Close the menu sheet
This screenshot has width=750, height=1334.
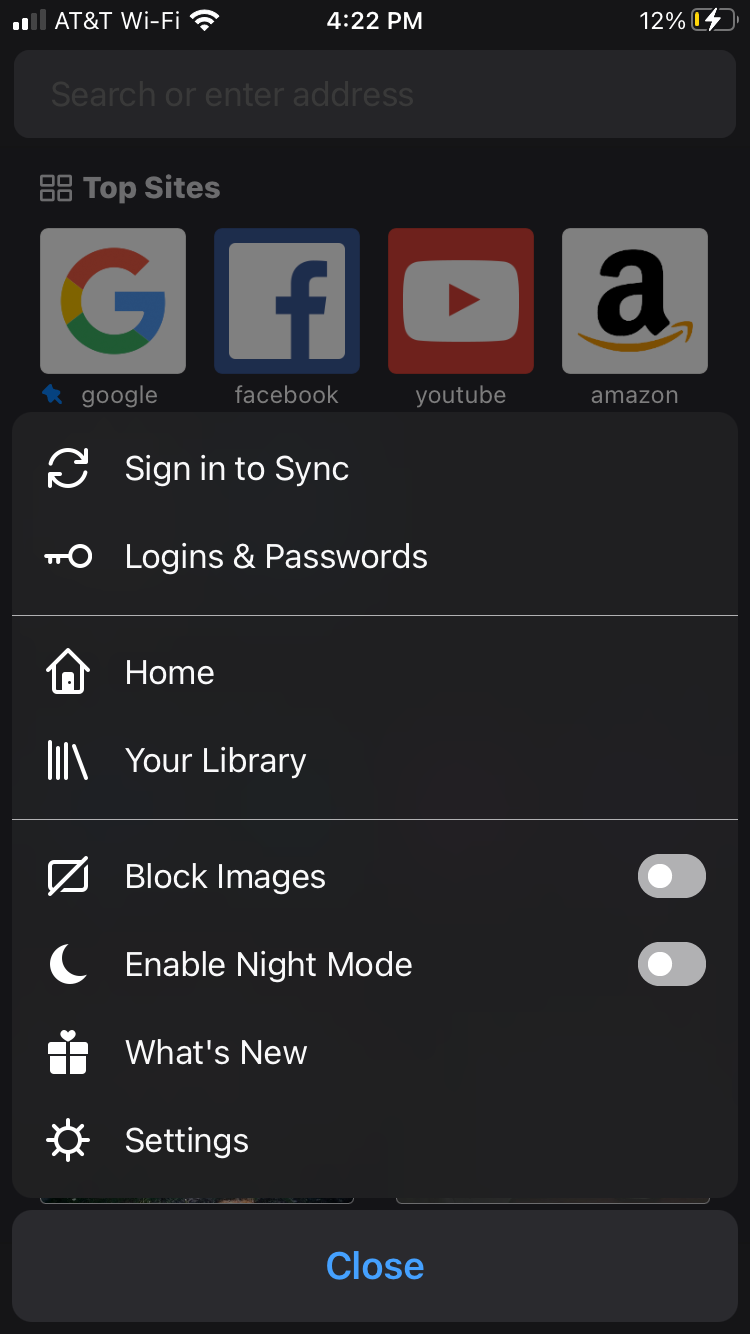click(x=375, y=1266)
